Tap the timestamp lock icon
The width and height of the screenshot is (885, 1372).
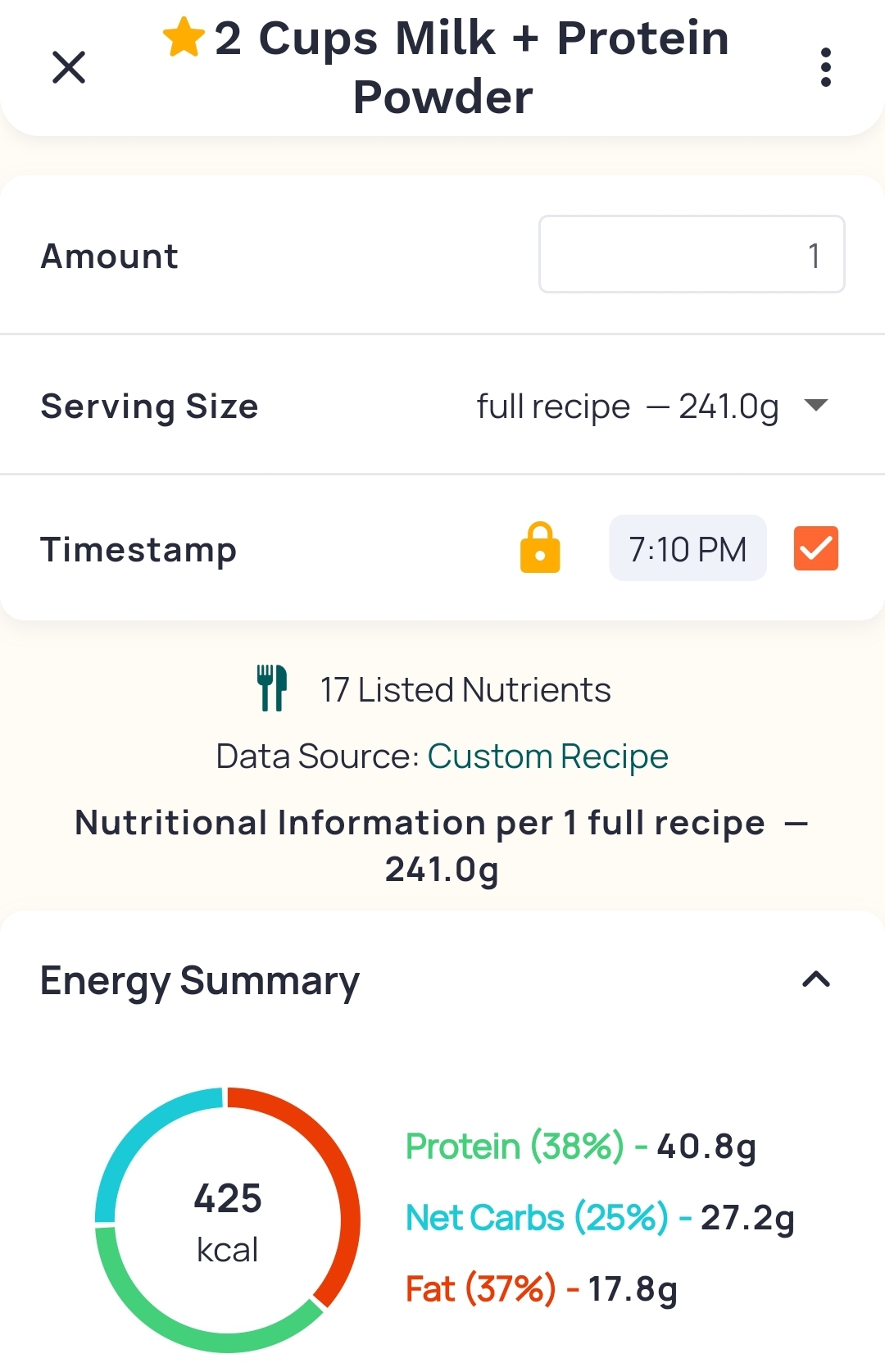point(540,548)
